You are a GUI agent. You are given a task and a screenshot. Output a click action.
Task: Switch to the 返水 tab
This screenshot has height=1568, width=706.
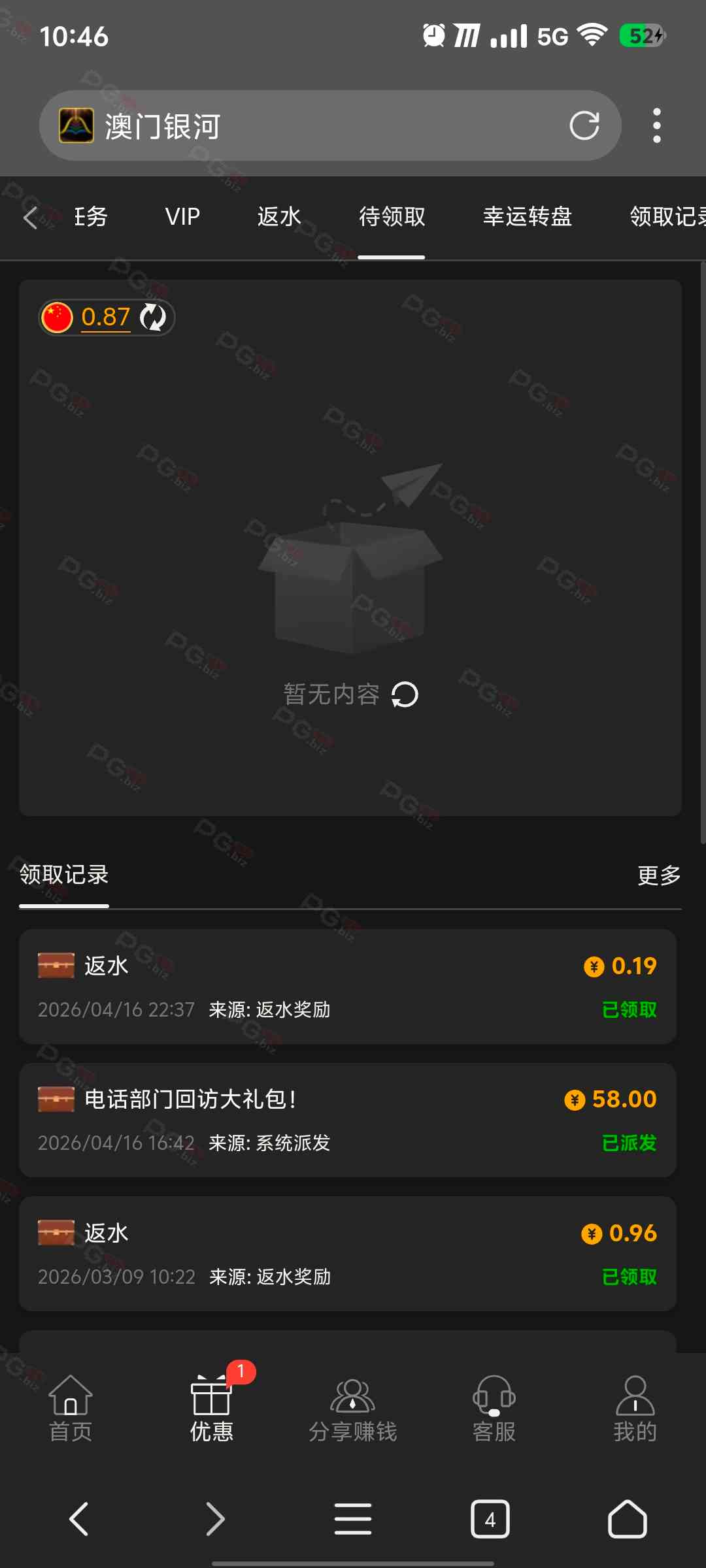pos(279,217)
